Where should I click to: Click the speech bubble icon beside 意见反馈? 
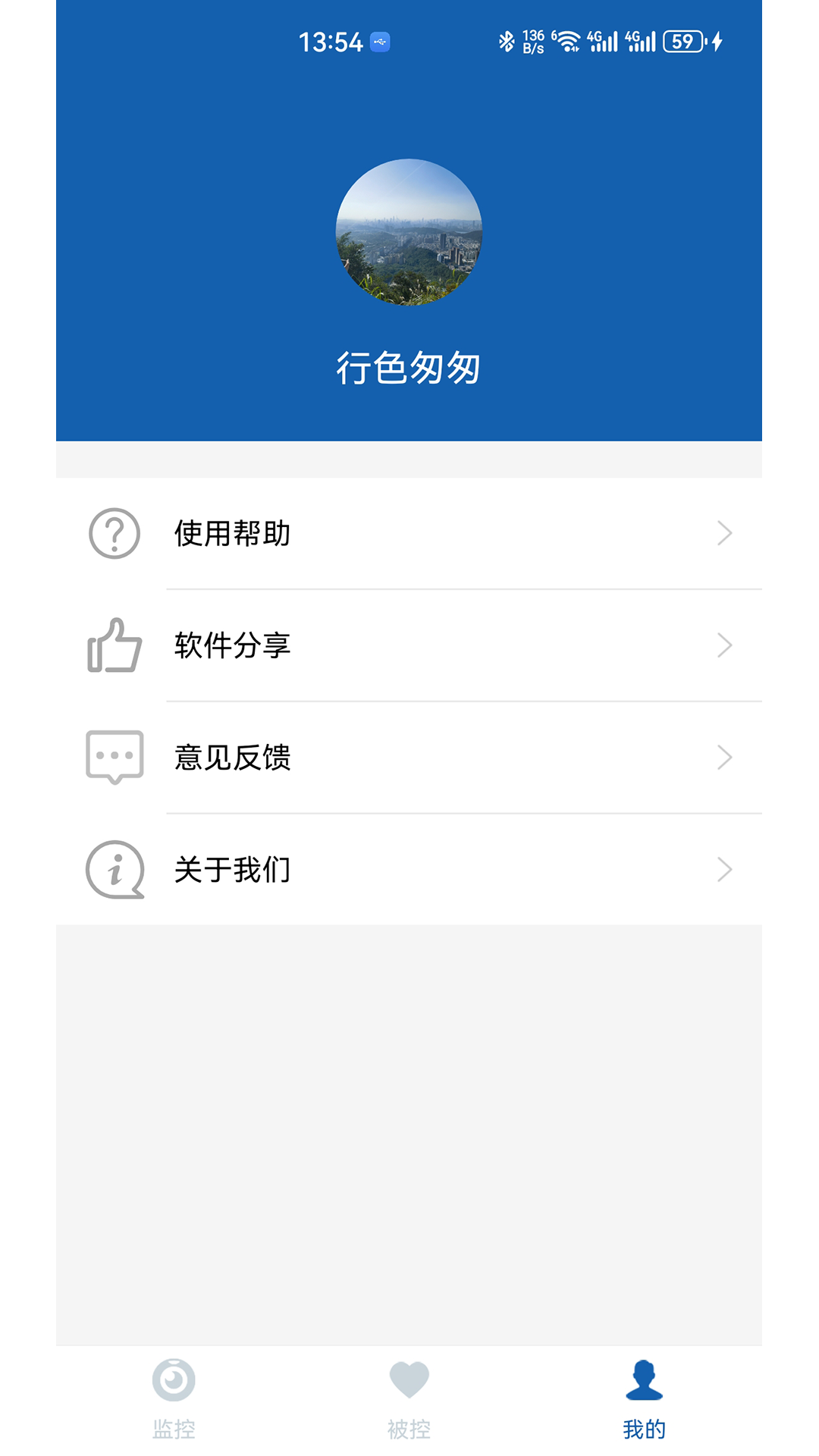pyautogui.click(x=114, y=757)
